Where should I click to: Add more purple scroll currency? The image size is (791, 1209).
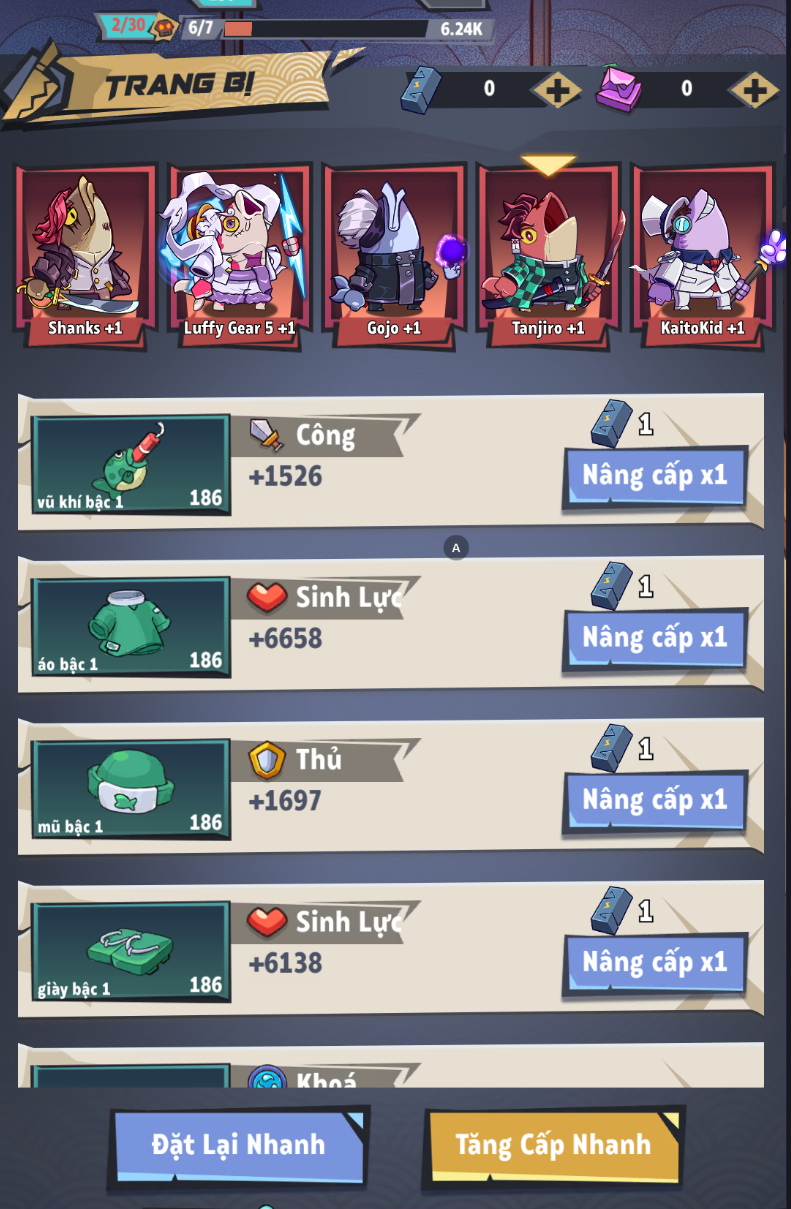point(754,90)
